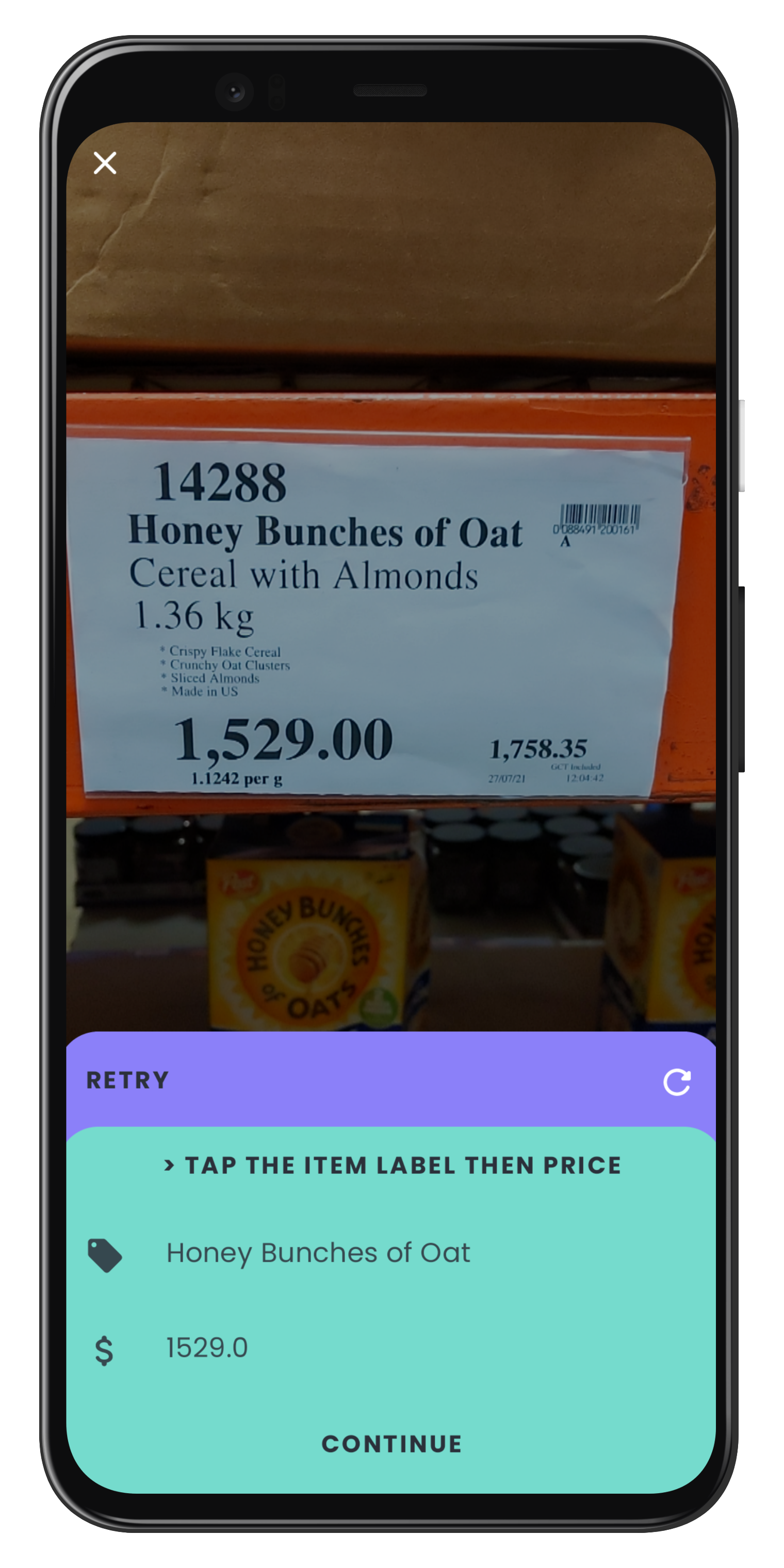Close the camera scan screen
784x1568 pixels.
[105, 163]
